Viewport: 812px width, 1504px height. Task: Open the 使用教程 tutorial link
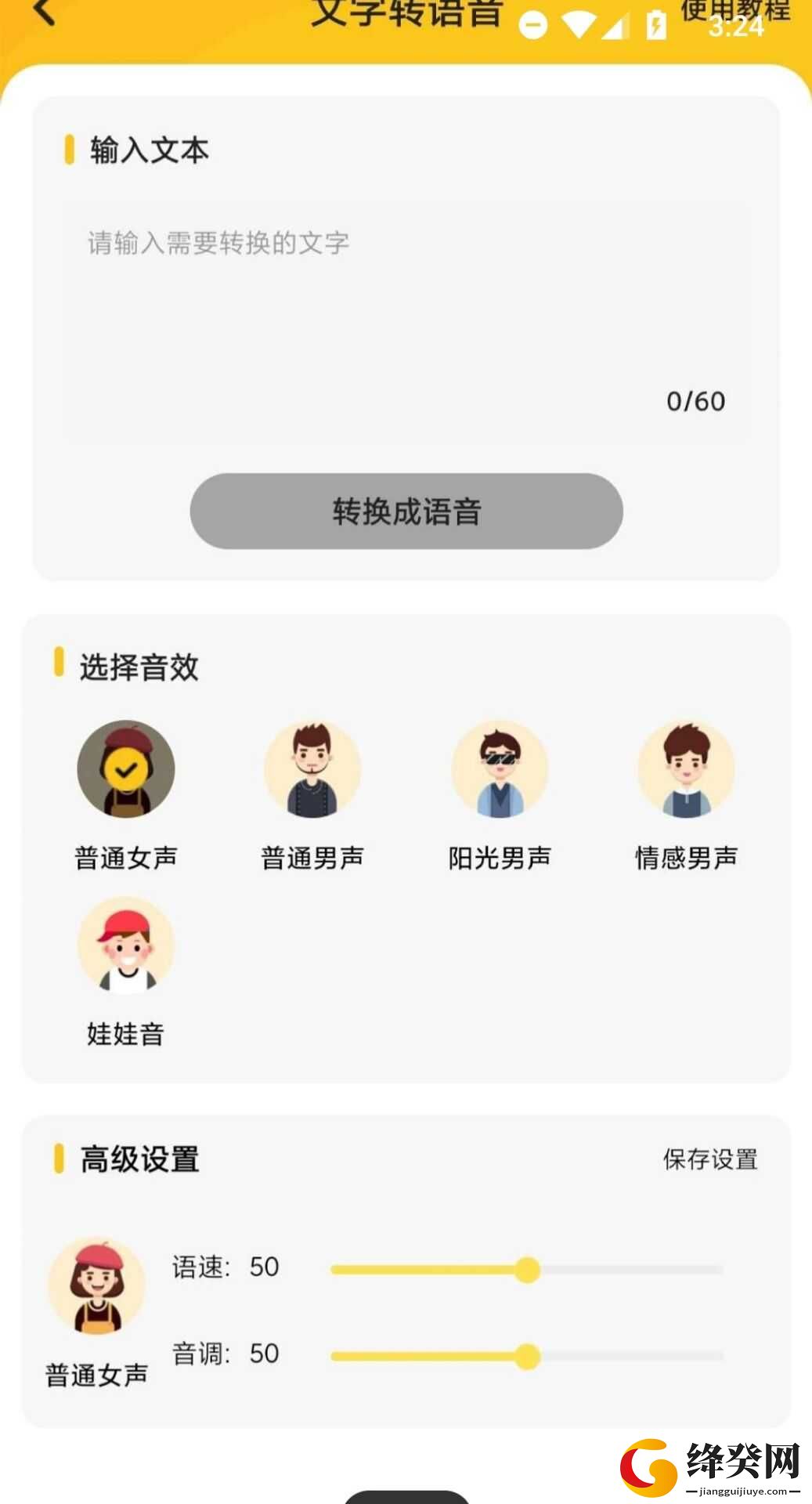coord(734,10)
